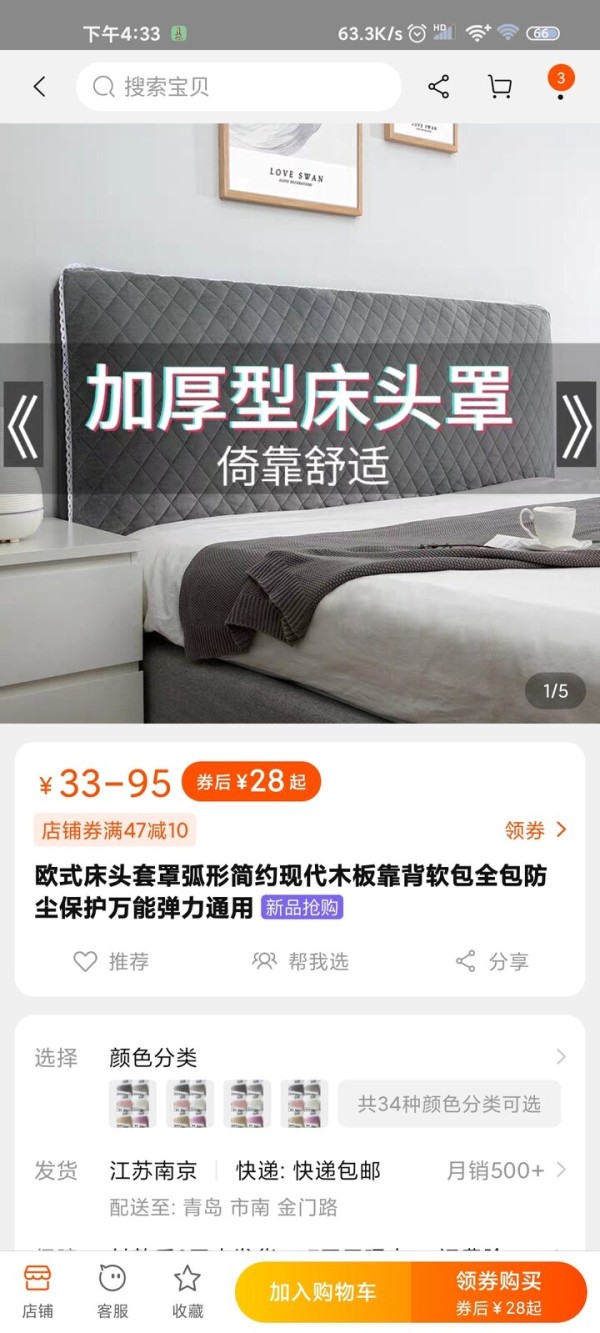Share this product from the top bar
The height and width of the screenshot is (1333, 600).
click(438, 87)
